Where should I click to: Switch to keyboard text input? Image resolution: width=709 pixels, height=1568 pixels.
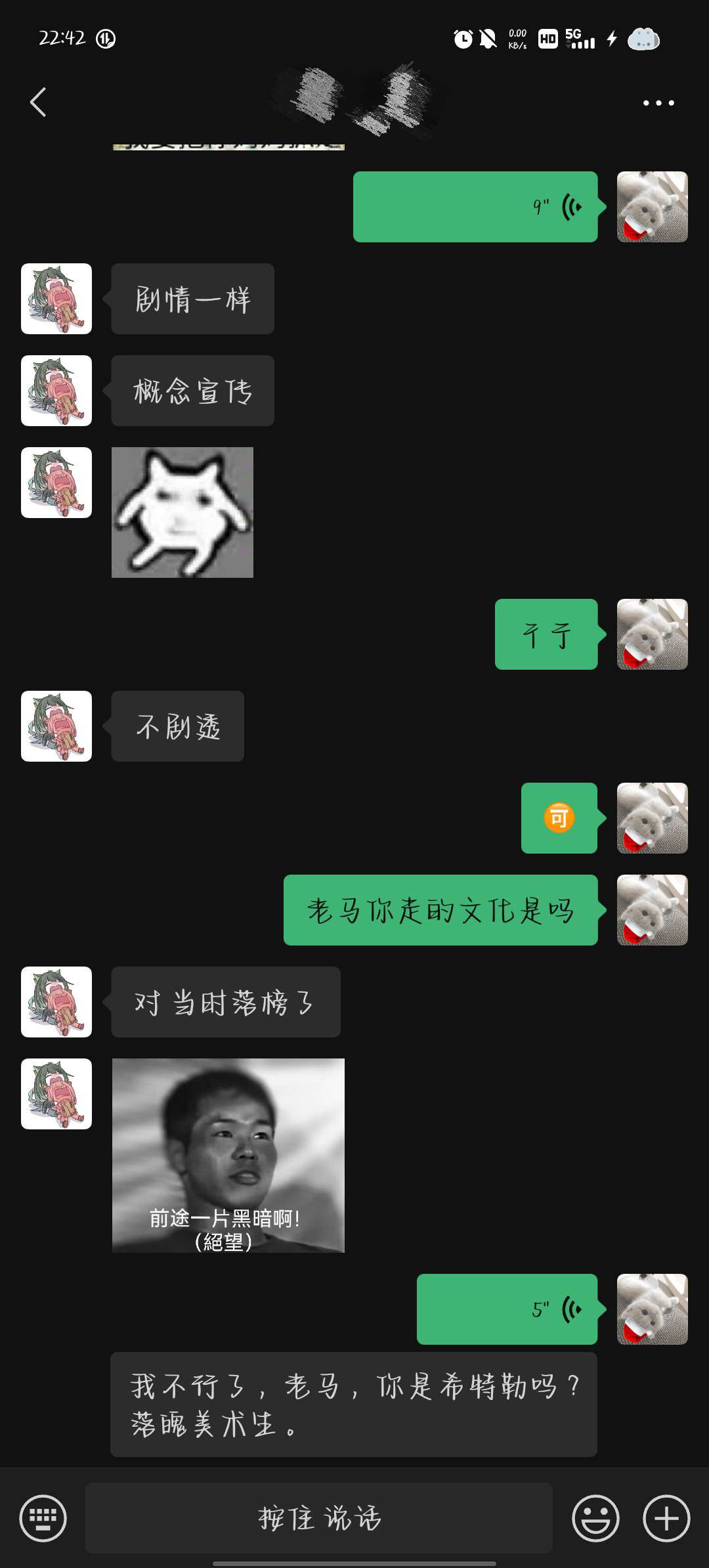pos(43,1517)
